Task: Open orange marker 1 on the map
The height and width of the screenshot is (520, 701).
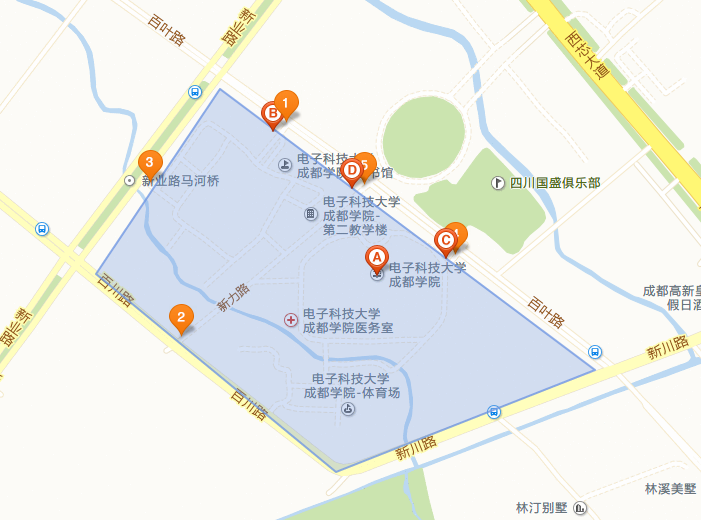Action: pyautogui.click(x=287, y=101)
